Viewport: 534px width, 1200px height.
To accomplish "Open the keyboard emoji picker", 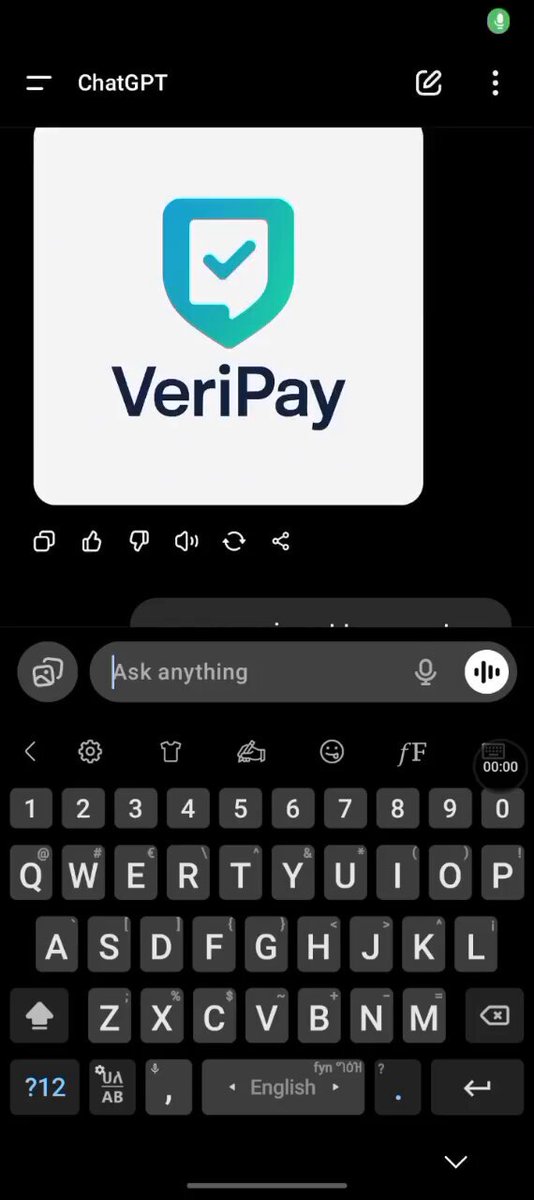I will [332, 751].
